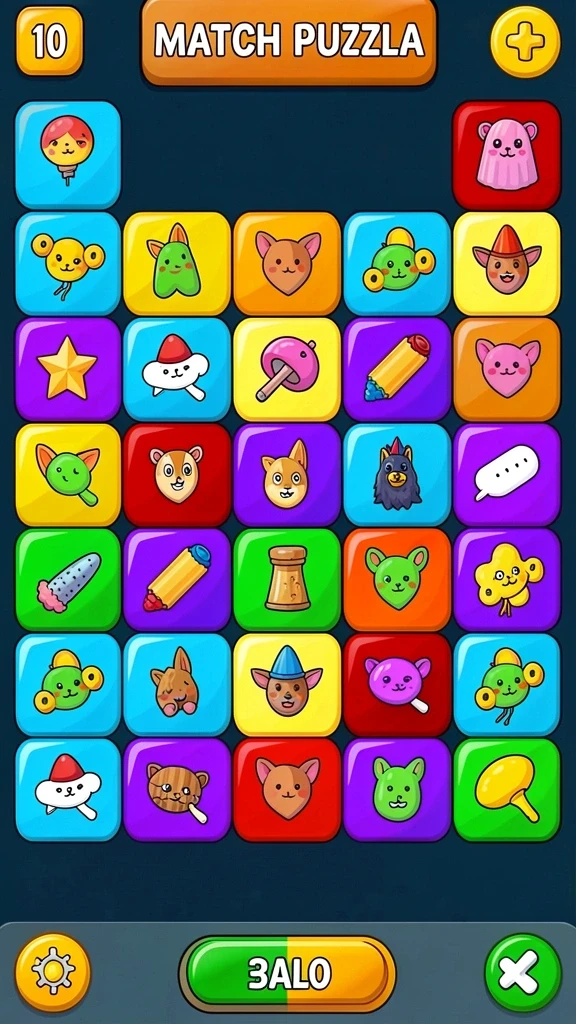Screen dimensions: 576x1024
Task: Tap the blue wizard hat fox tile
Action: click(x=287, y=685)
